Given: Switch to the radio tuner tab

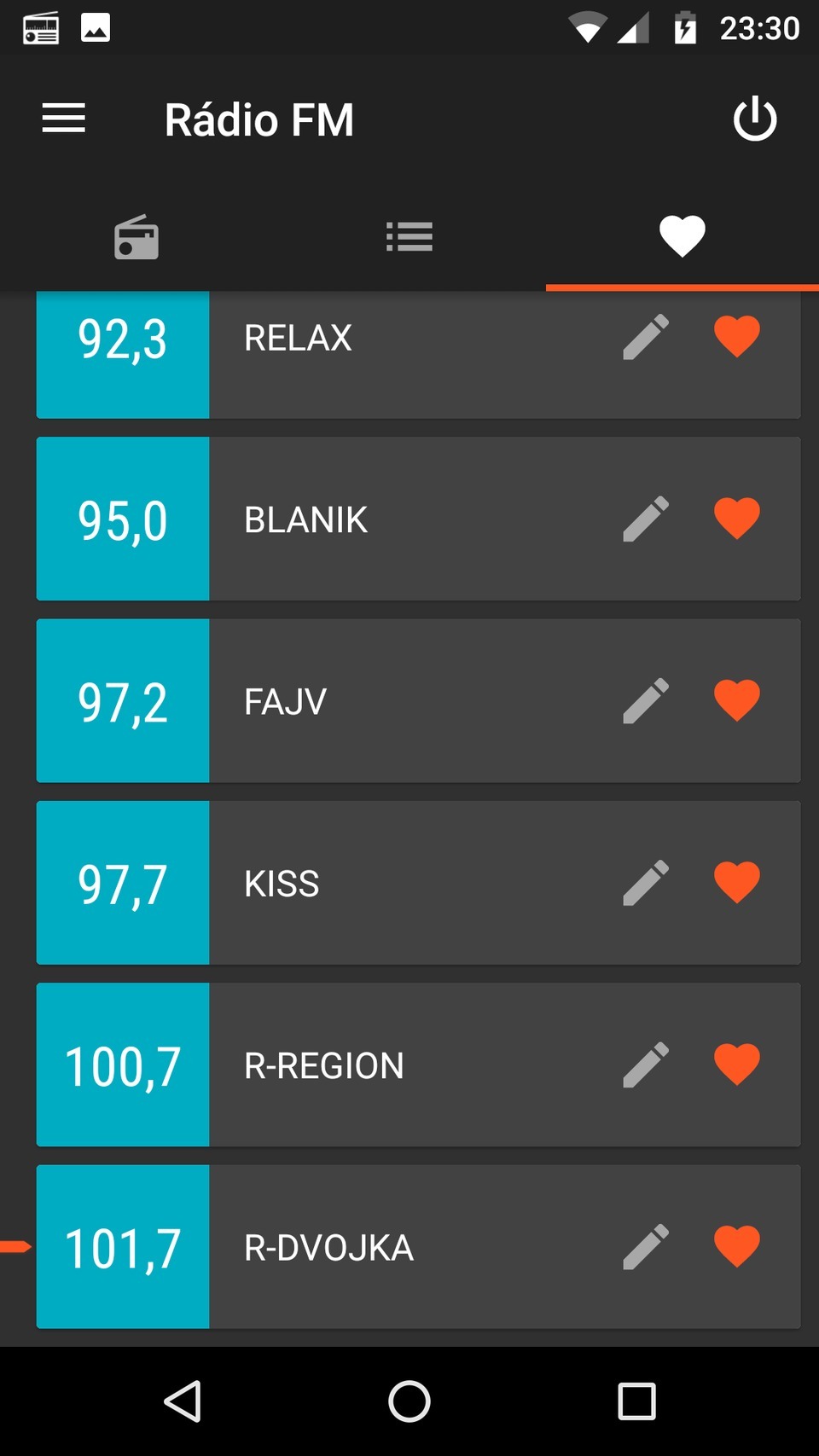Looking at the screenshot, I should (x=136, y=237).
